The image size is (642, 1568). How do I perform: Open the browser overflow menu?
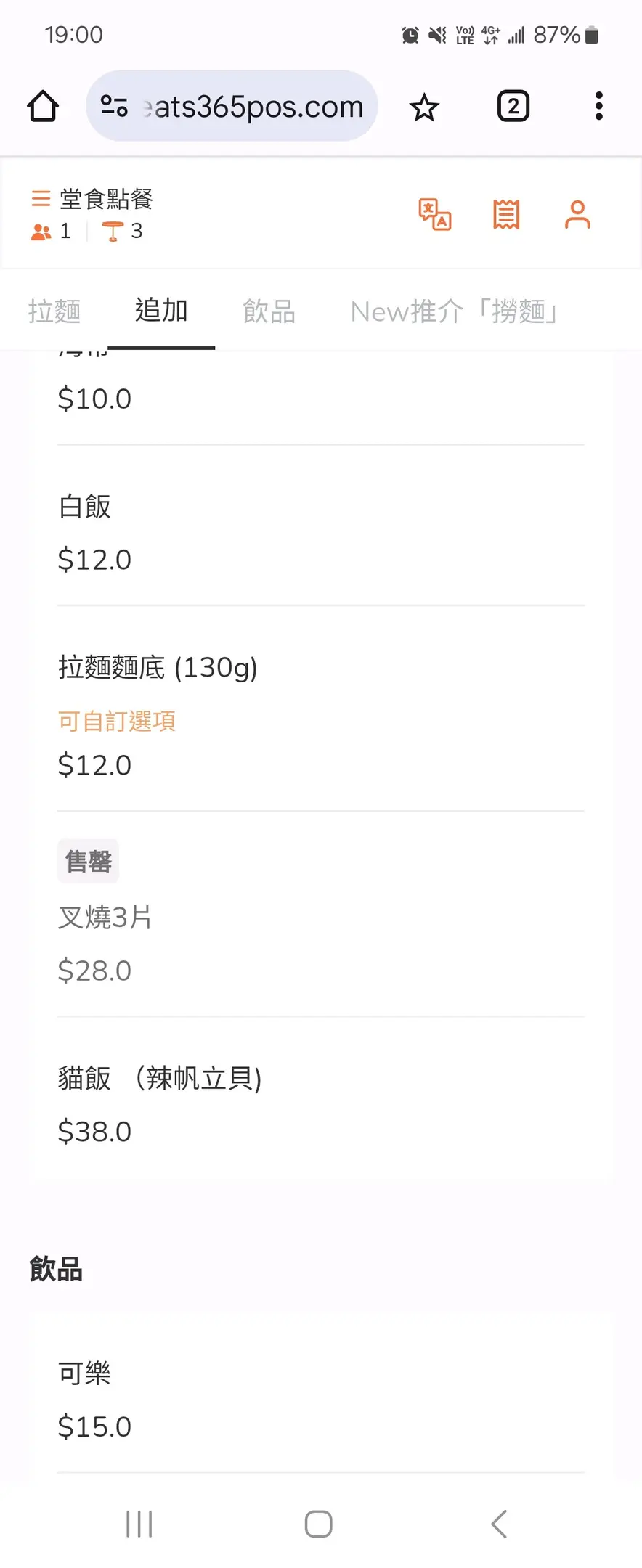pos(598,107)
